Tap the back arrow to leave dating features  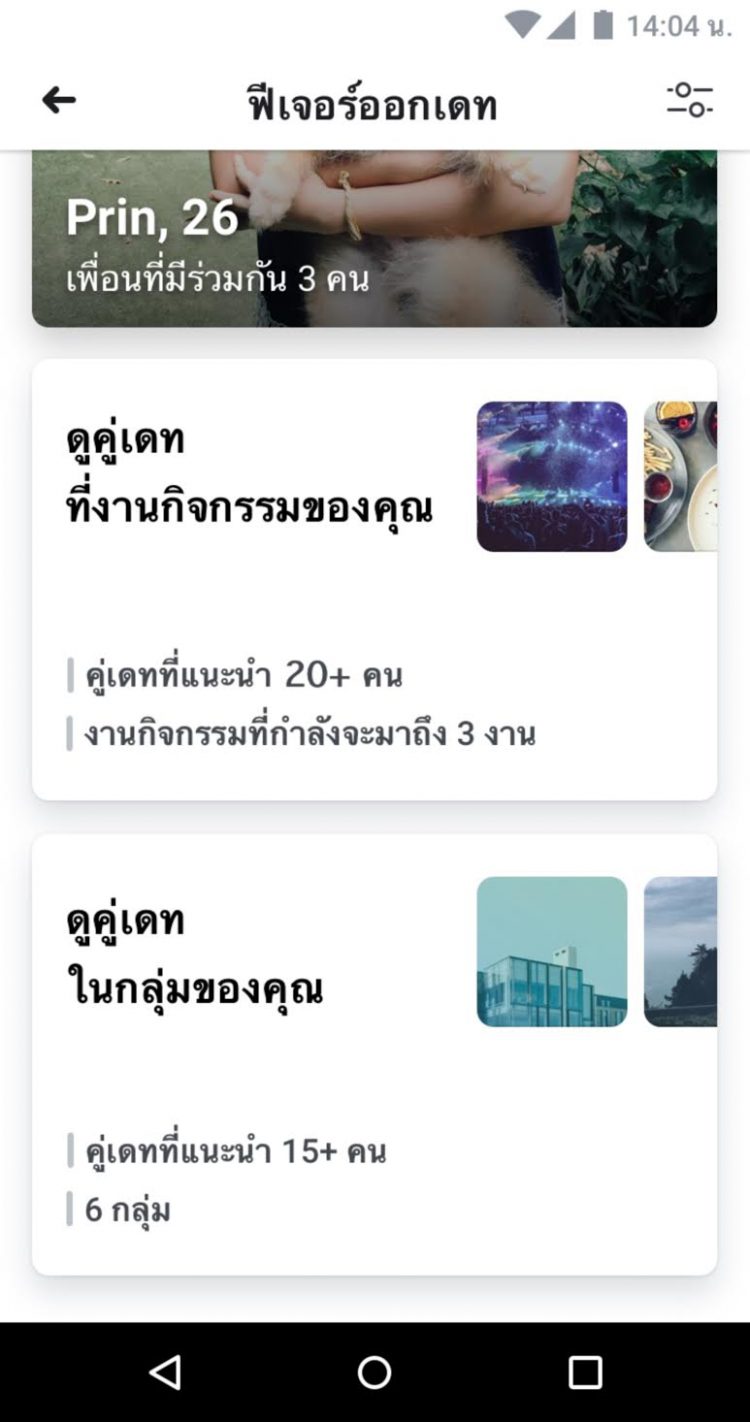pos(57,99)
